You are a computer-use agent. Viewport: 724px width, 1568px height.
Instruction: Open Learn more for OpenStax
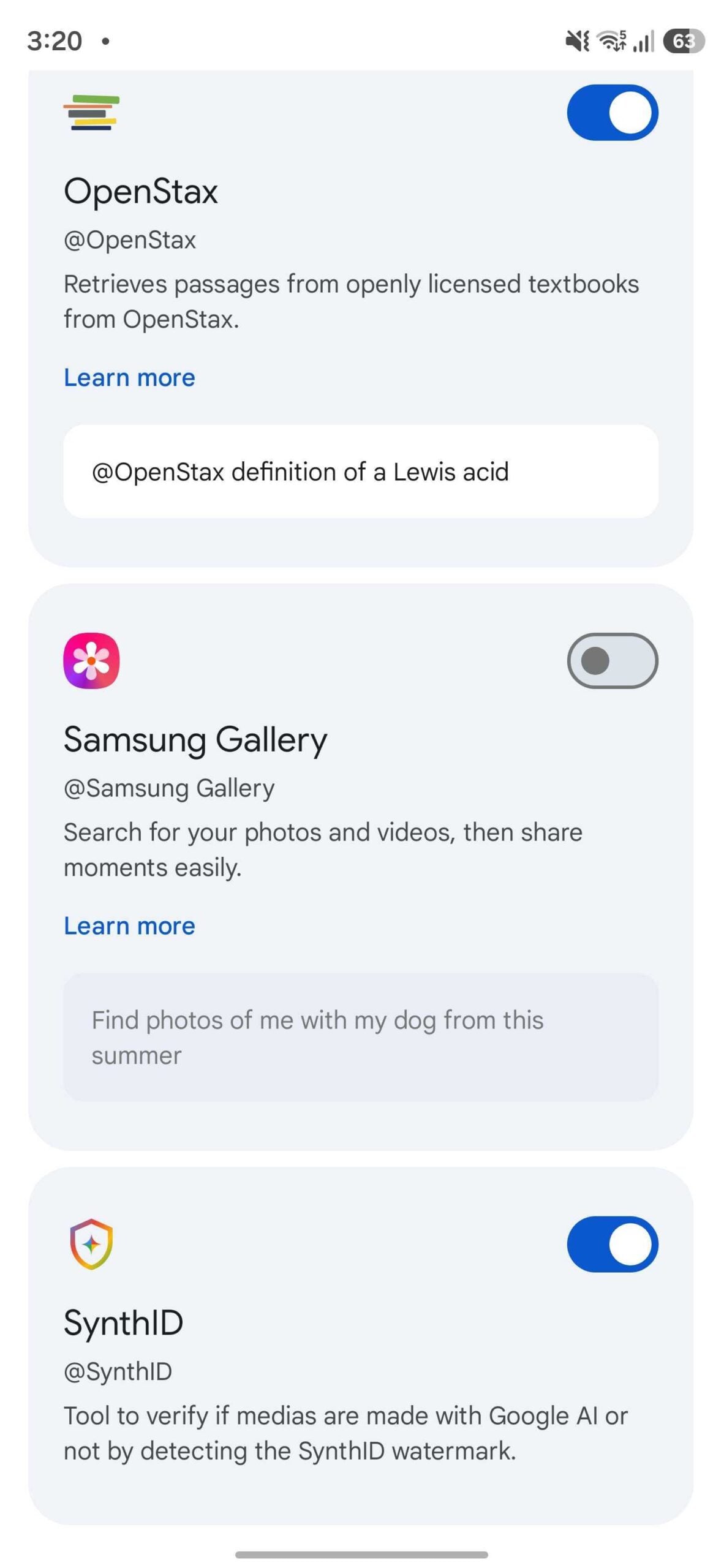click(129, 377)
